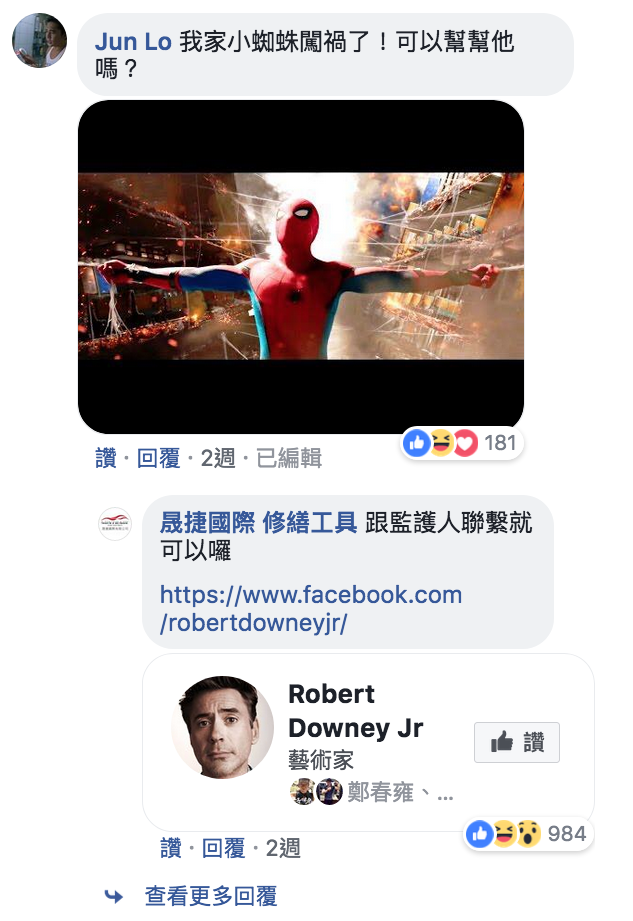Open 晟捷國際 修繕工具 page
The width and height of the screenshot is (633, 921).
click(x=258, y=522)
